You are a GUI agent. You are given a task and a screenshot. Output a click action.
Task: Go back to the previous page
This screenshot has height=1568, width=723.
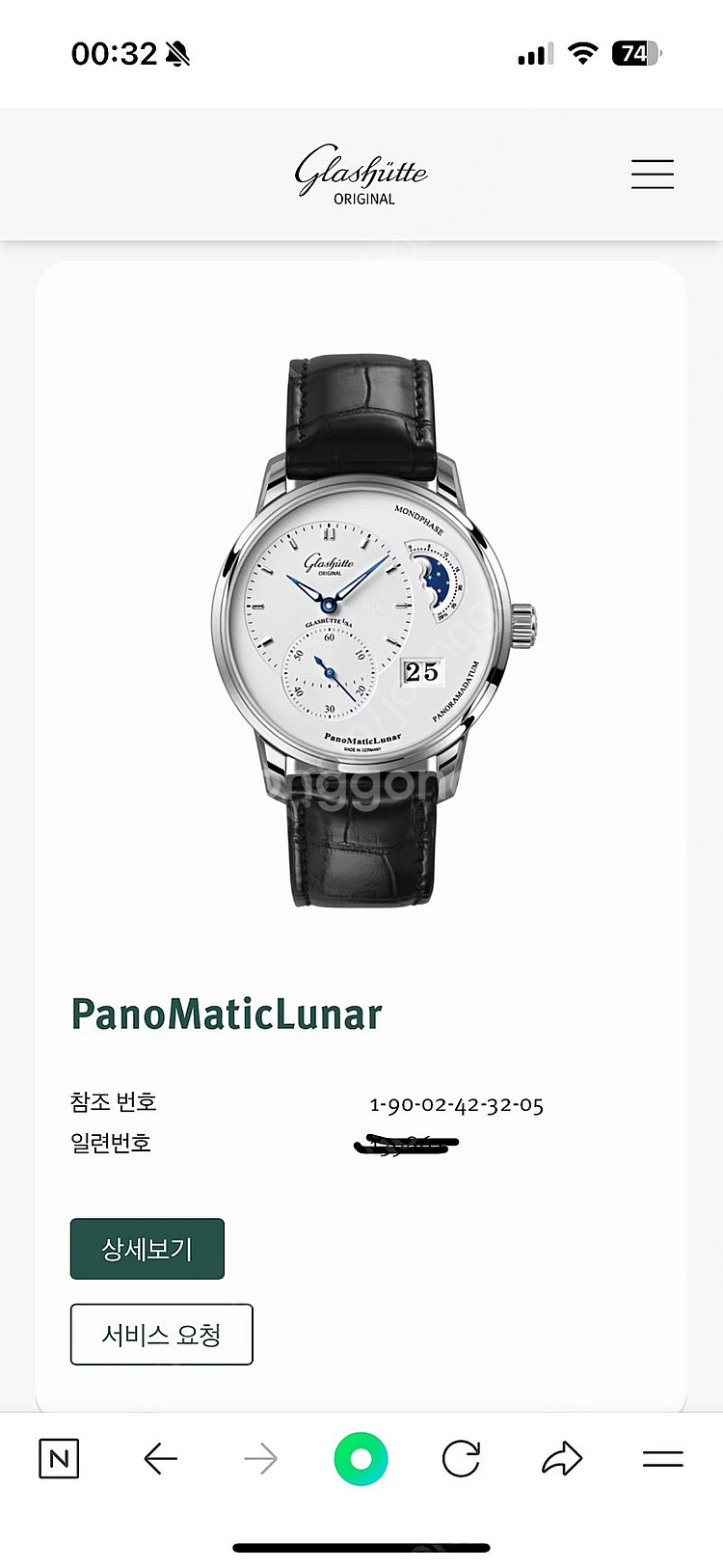[x=161, y=1459]
